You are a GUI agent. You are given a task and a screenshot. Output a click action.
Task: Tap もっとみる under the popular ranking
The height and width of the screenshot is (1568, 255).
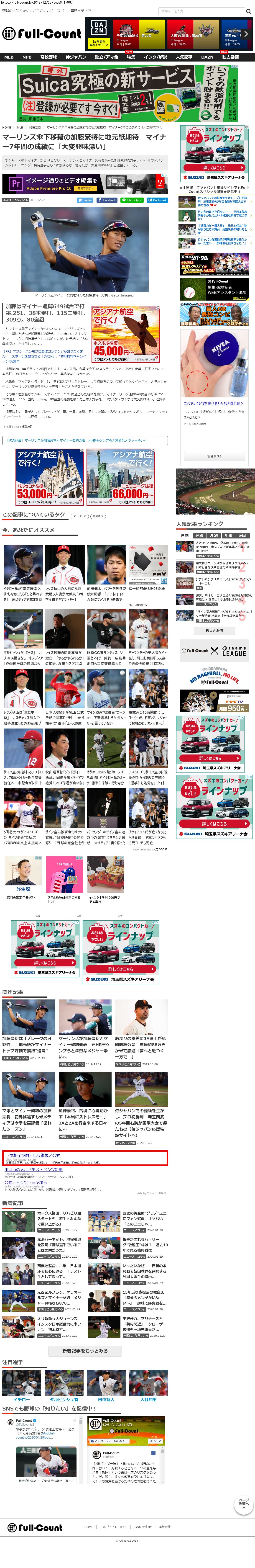click(x=214, y=631)
